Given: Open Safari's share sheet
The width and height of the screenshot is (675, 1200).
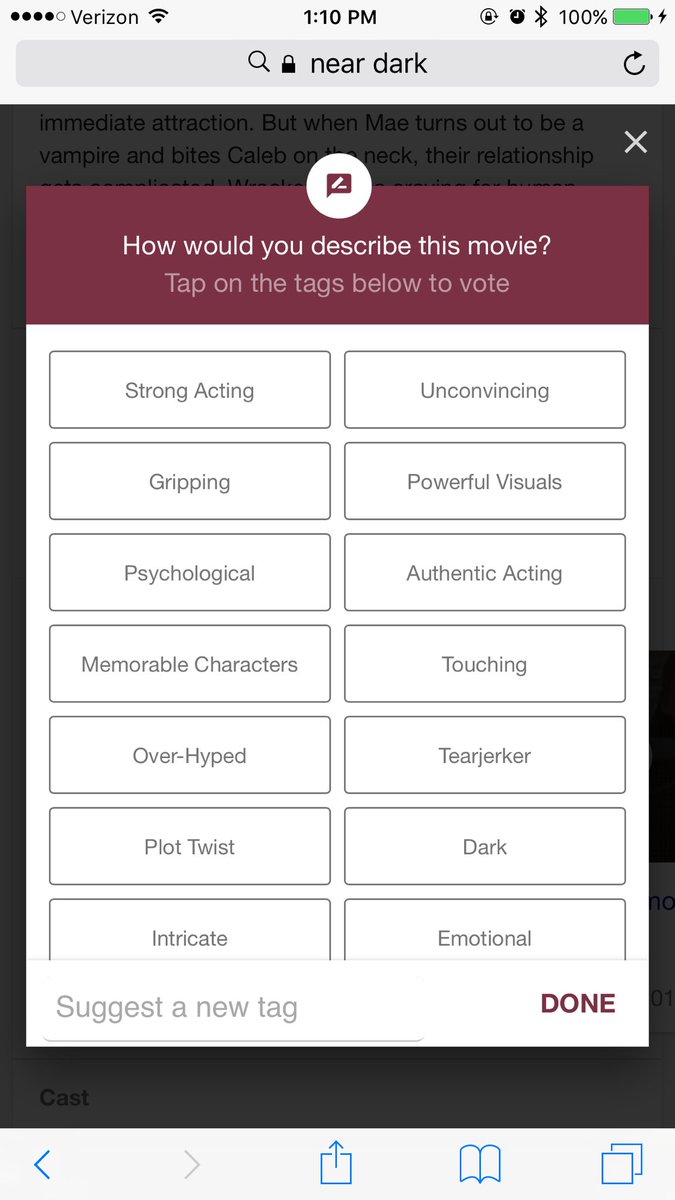Looking at the screenshot, I should (336, 1164).
